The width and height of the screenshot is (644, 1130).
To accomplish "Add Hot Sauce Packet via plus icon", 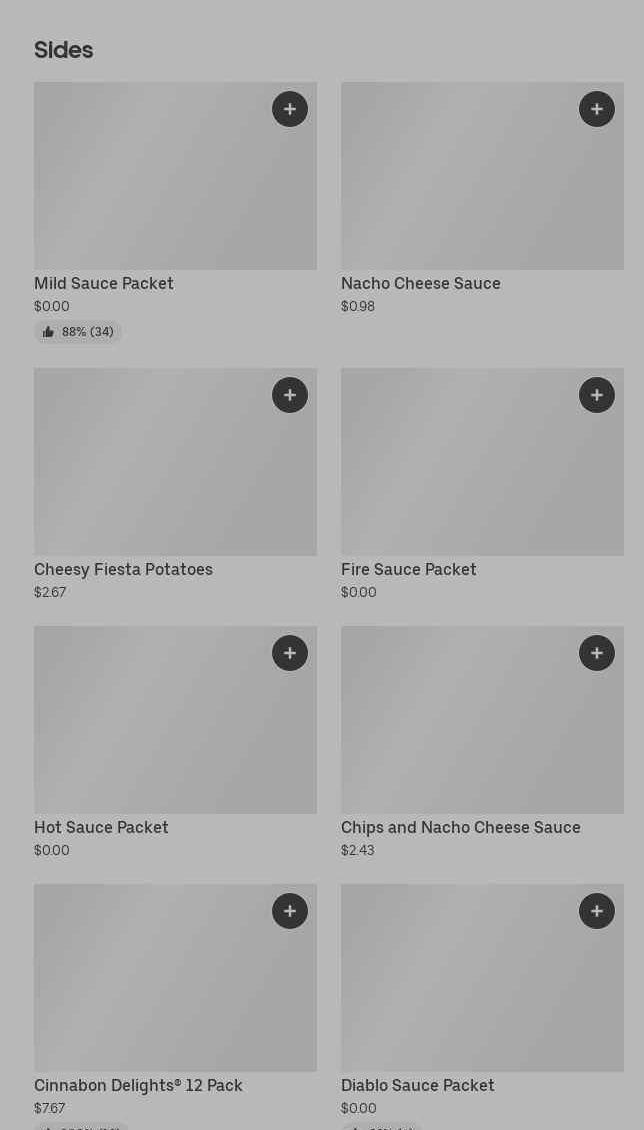I will pos(290,653).
